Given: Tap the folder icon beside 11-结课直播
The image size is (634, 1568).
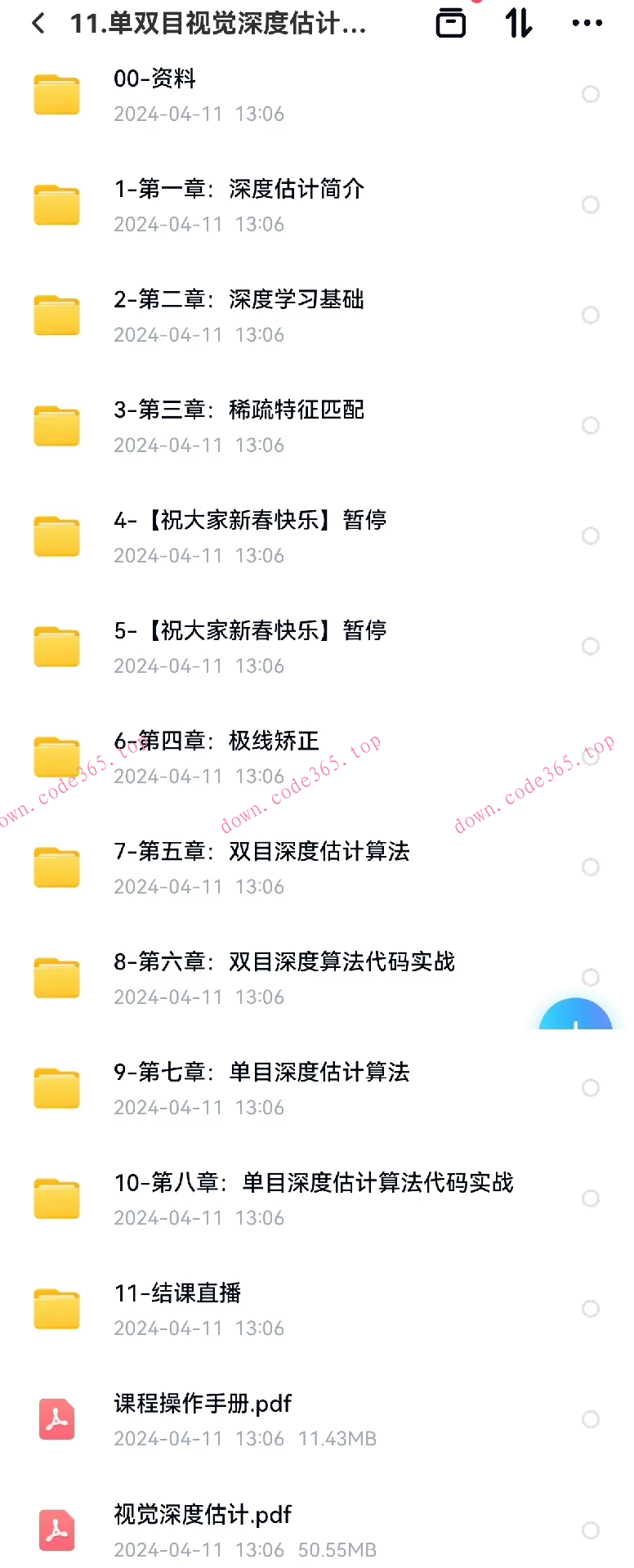Looking at the screenshot, I should point(56,1308).
